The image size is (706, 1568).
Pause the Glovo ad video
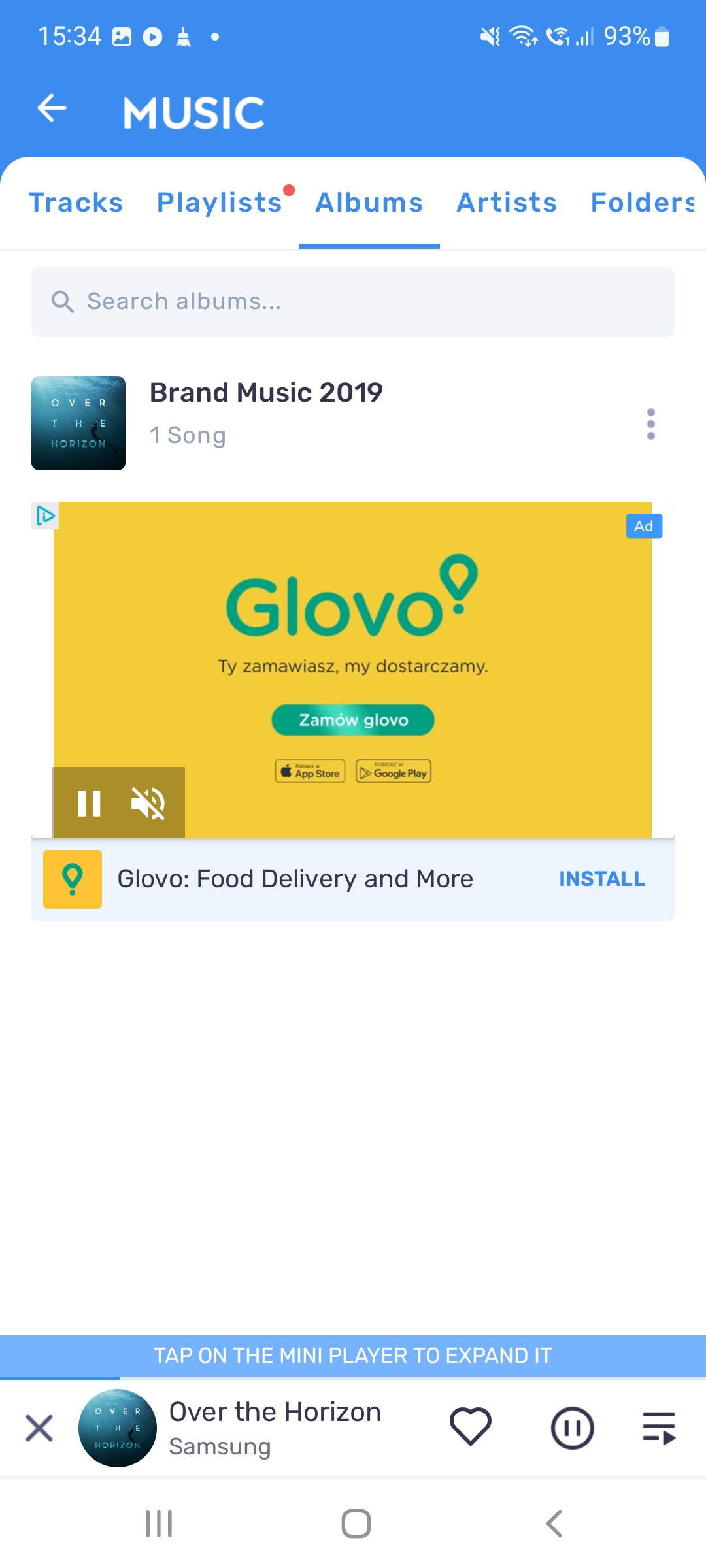(89, 804)
